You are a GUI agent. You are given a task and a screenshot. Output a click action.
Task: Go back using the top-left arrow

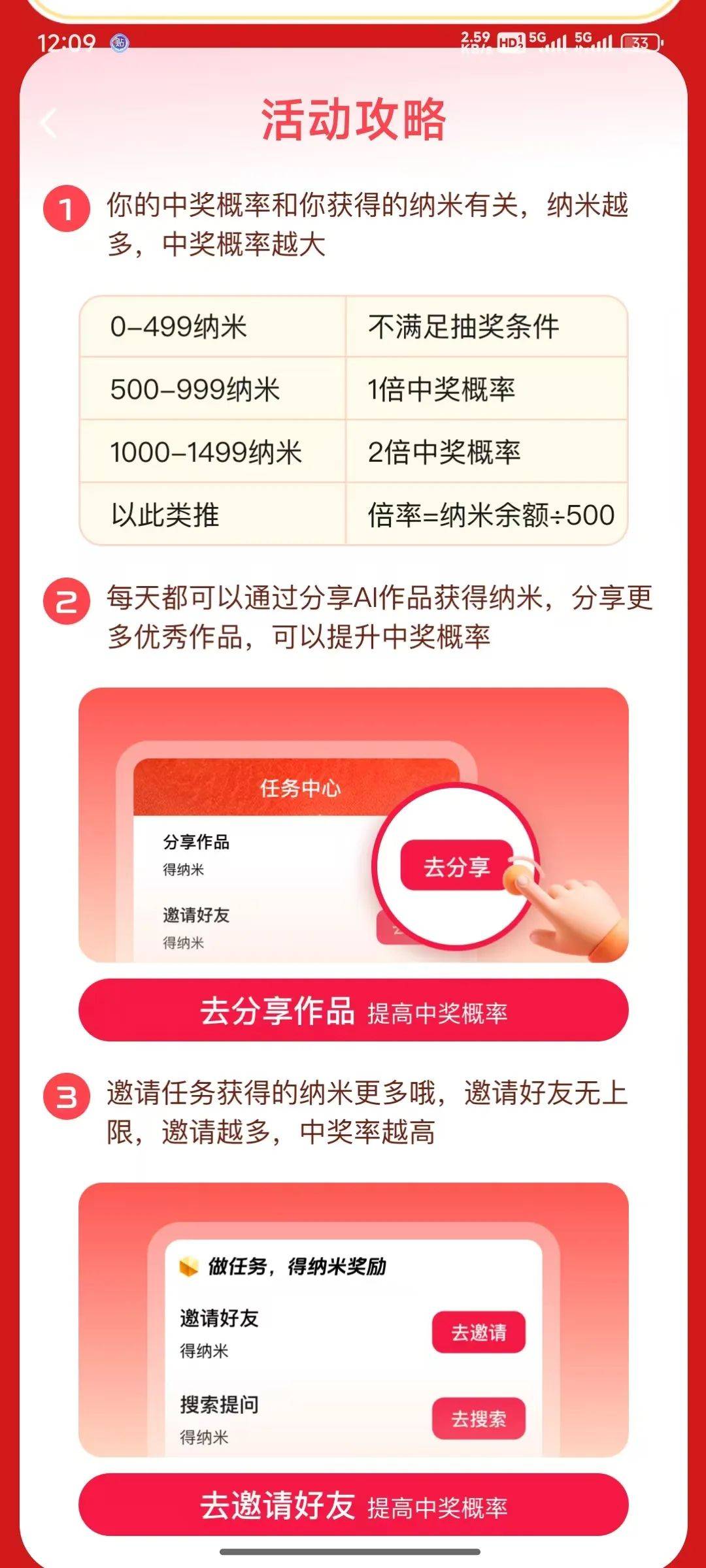click(x=49, y=122)
